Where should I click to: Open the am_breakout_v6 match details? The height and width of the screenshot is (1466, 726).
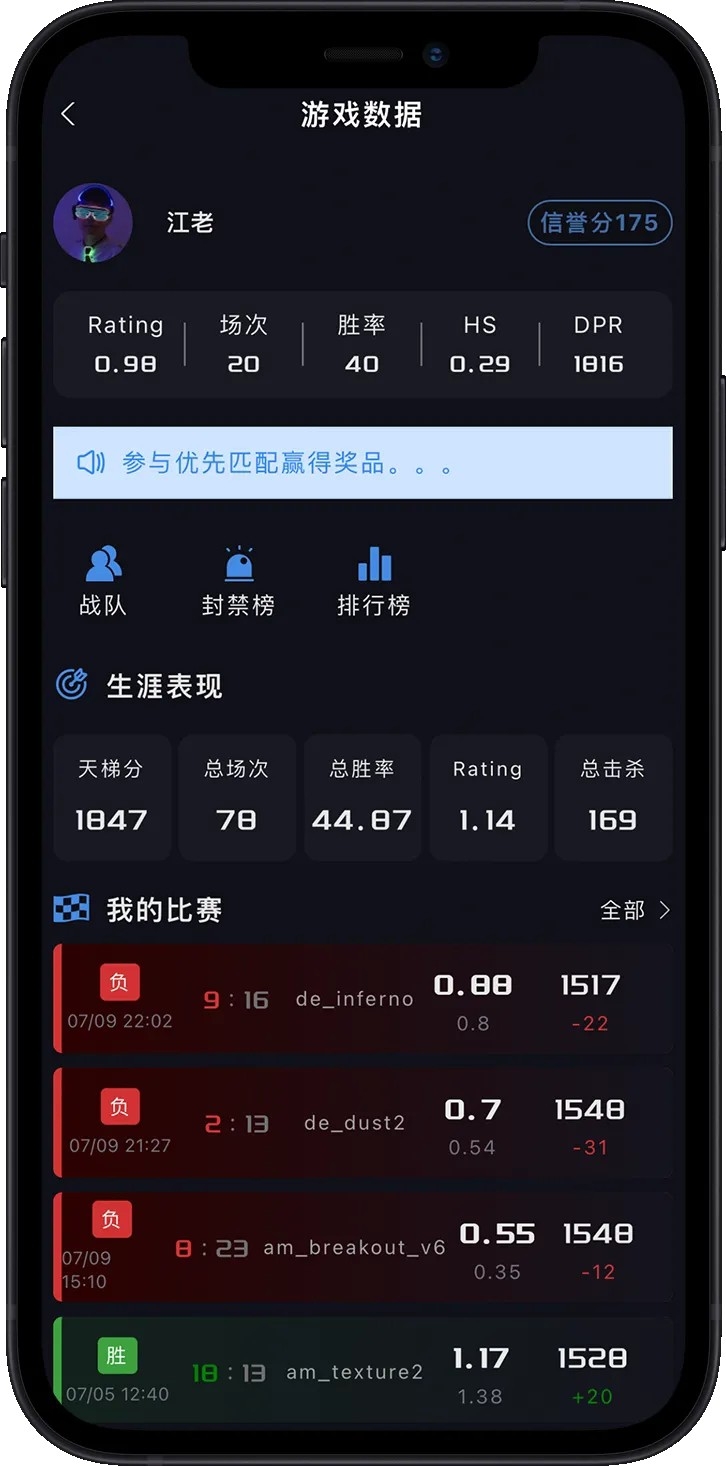[362, 1247]
